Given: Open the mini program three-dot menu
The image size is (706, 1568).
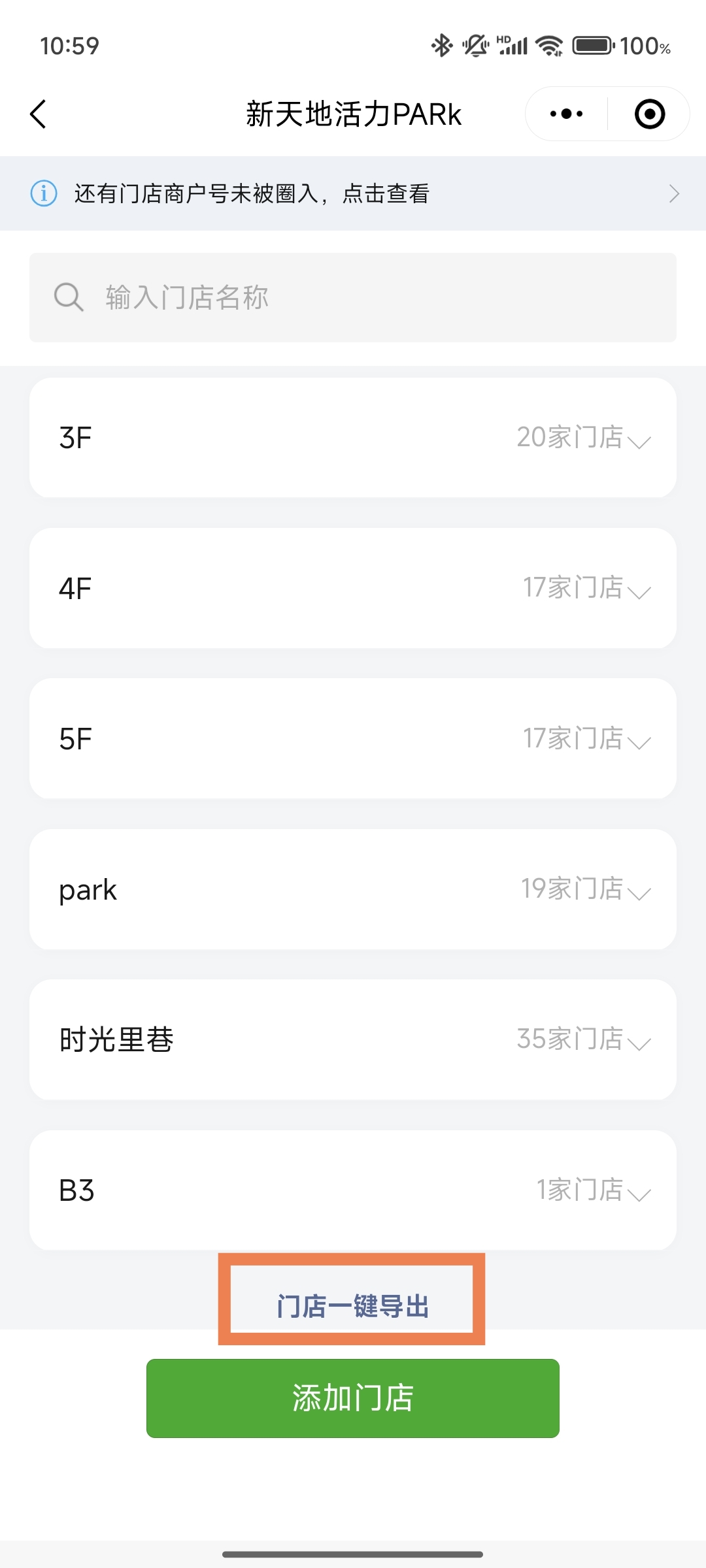Looking at the screenshot, I should coord(566,114).
